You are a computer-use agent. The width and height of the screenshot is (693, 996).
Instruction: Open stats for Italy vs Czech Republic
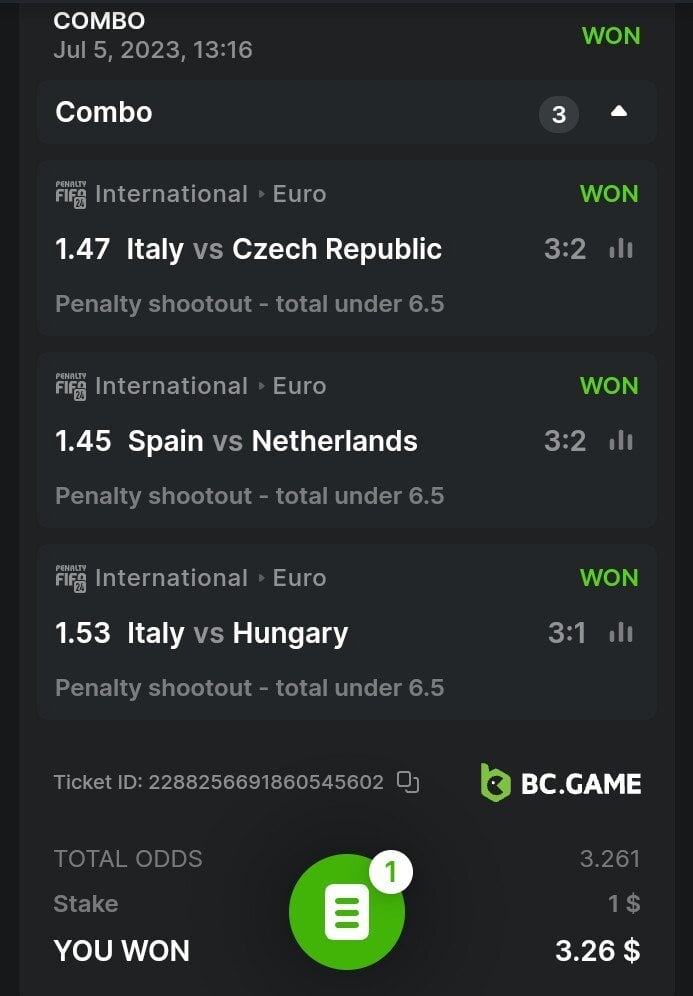tap(621, 249)
